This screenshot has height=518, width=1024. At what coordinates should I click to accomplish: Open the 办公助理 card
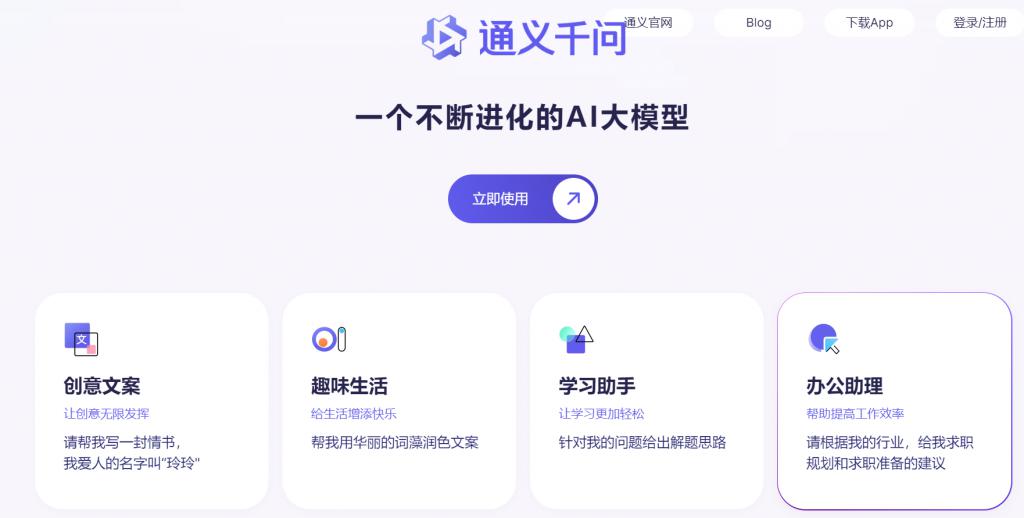click(x=894, y=400)
